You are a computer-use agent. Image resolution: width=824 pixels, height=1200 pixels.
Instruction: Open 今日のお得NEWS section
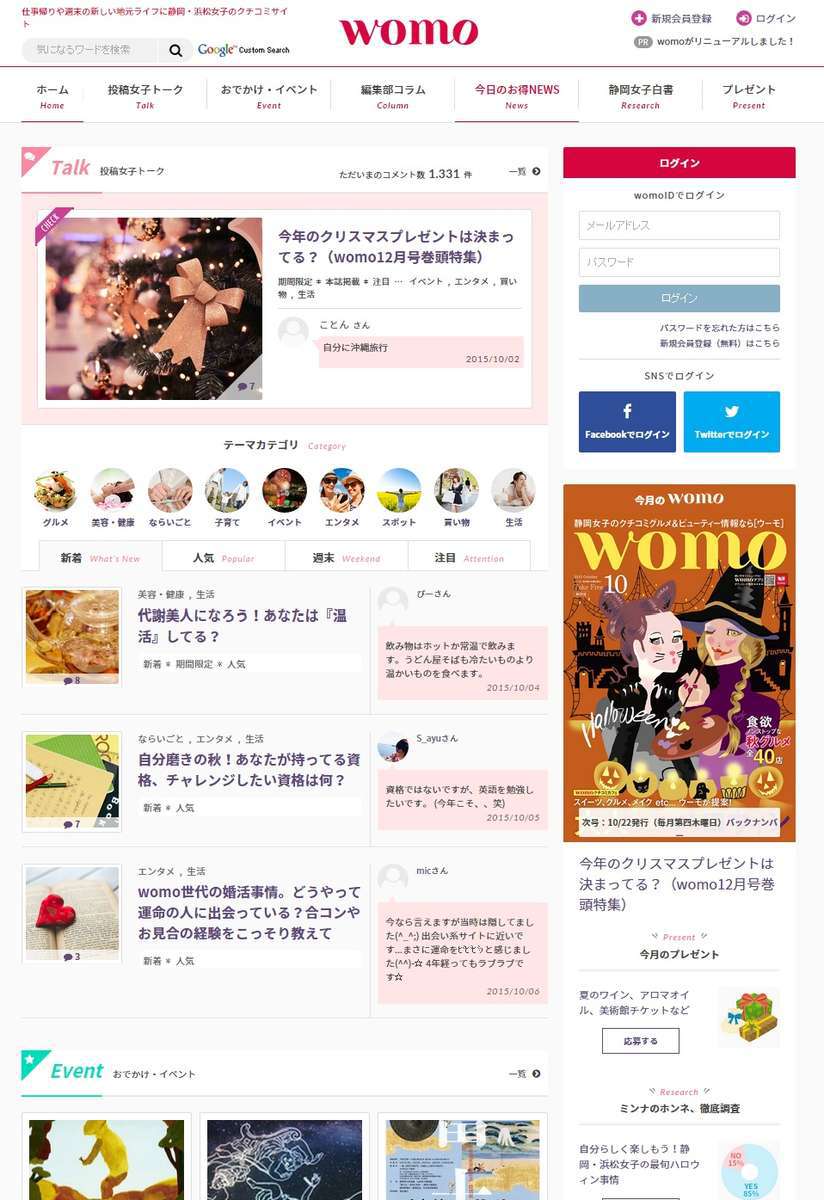click(516, 96)
